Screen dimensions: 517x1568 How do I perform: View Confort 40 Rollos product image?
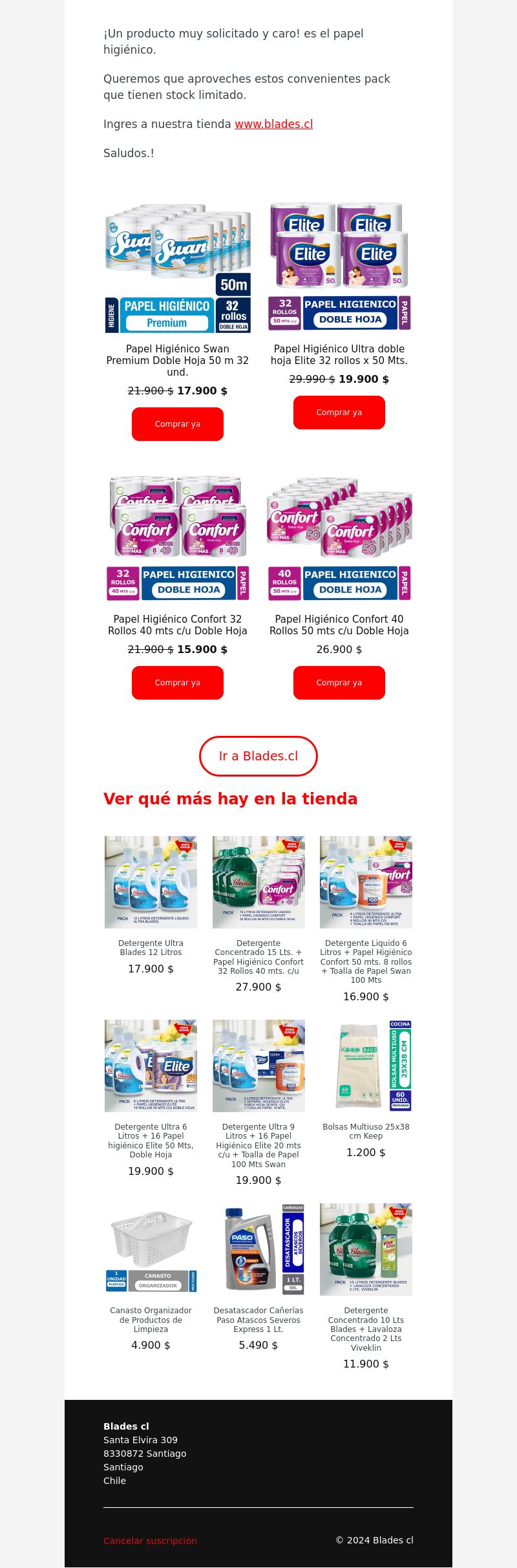(339, 538)
